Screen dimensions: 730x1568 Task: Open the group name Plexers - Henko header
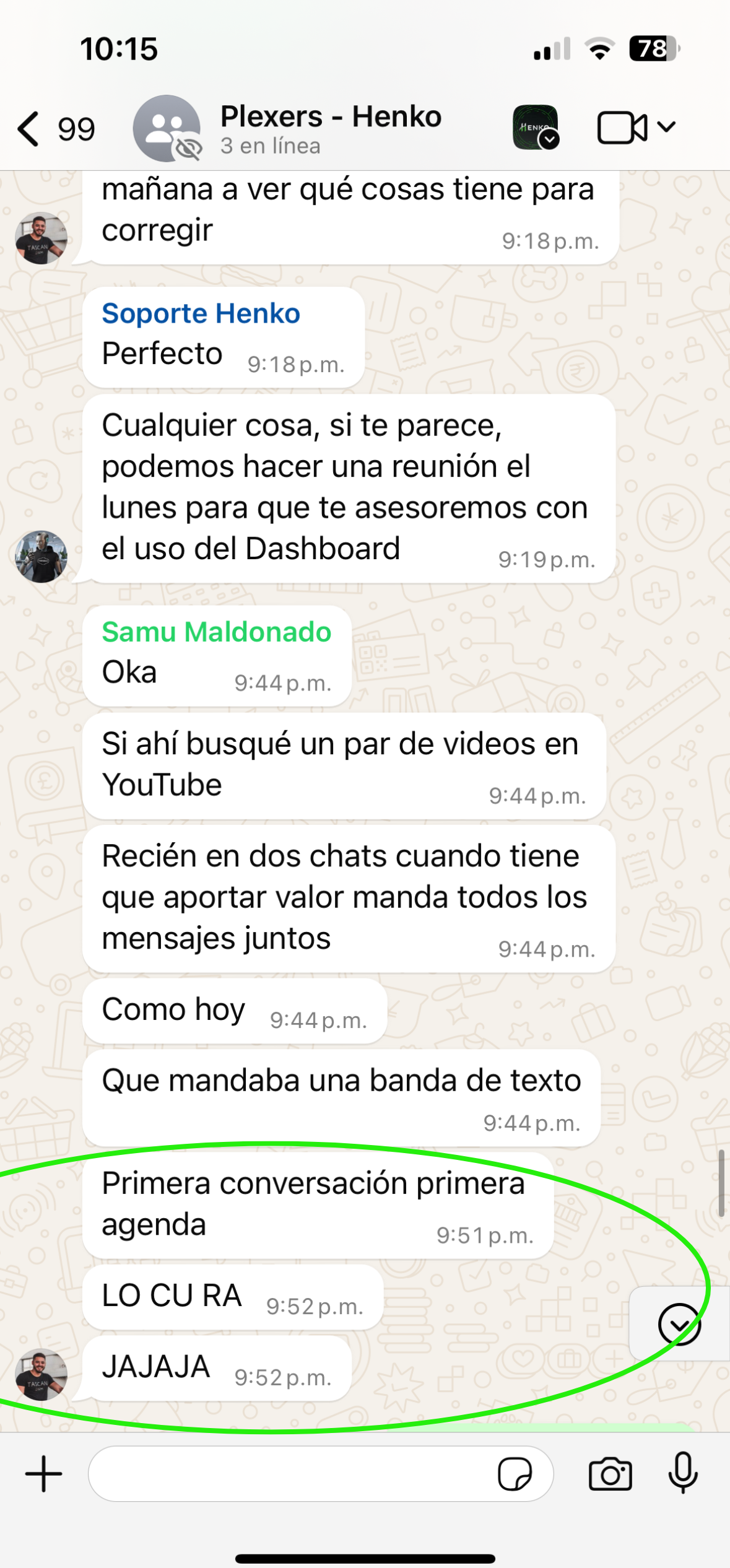[x=331, y=116]
